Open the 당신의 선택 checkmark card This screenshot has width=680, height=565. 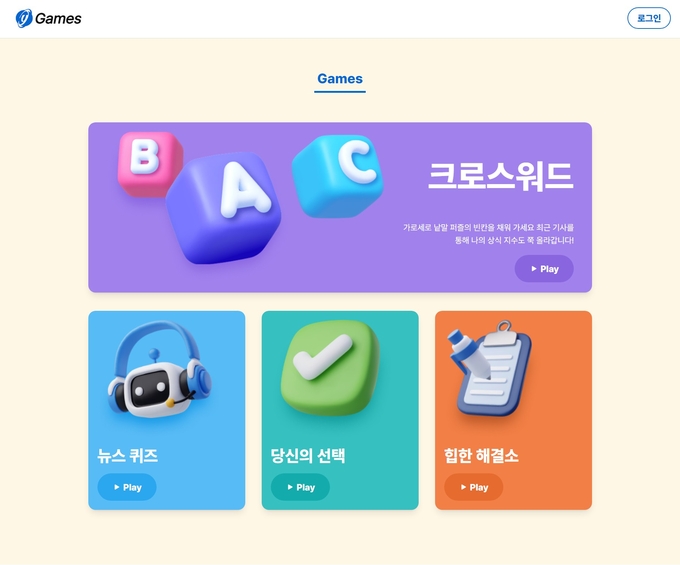pyautogui.click(x=340, y=390)
